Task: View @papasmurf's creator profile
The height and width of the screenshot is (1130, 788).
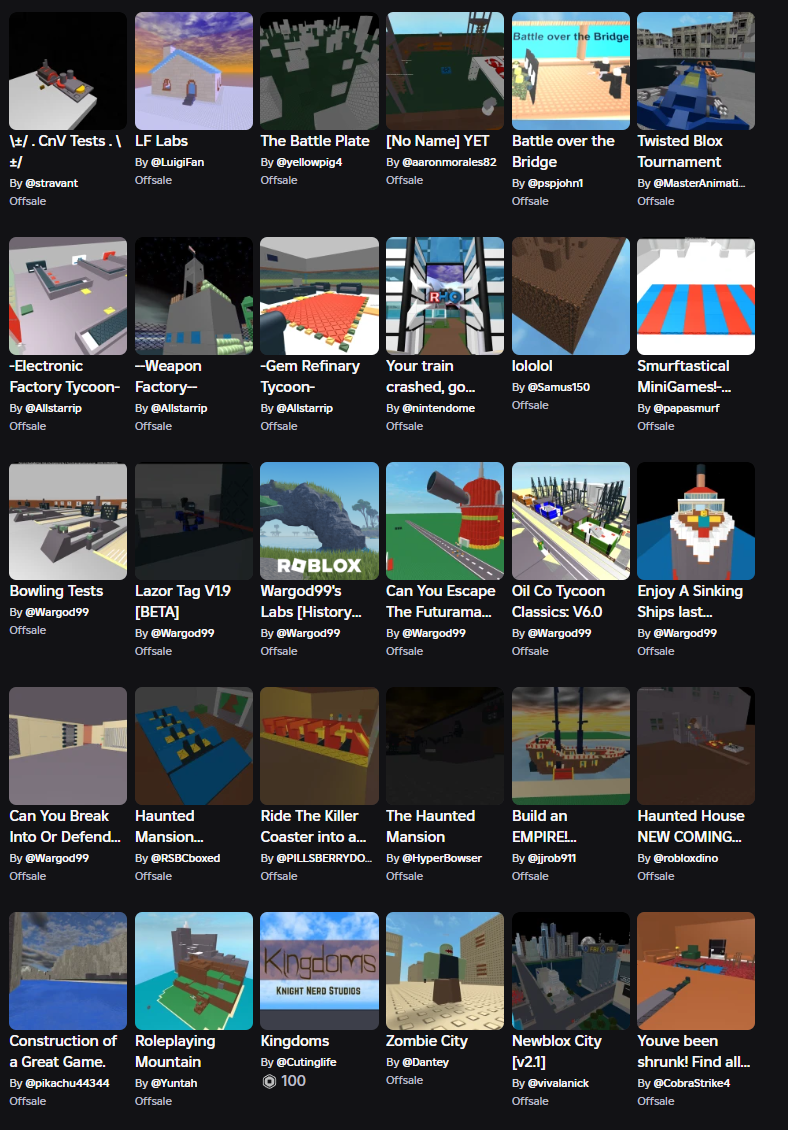Action: point(685,408)
